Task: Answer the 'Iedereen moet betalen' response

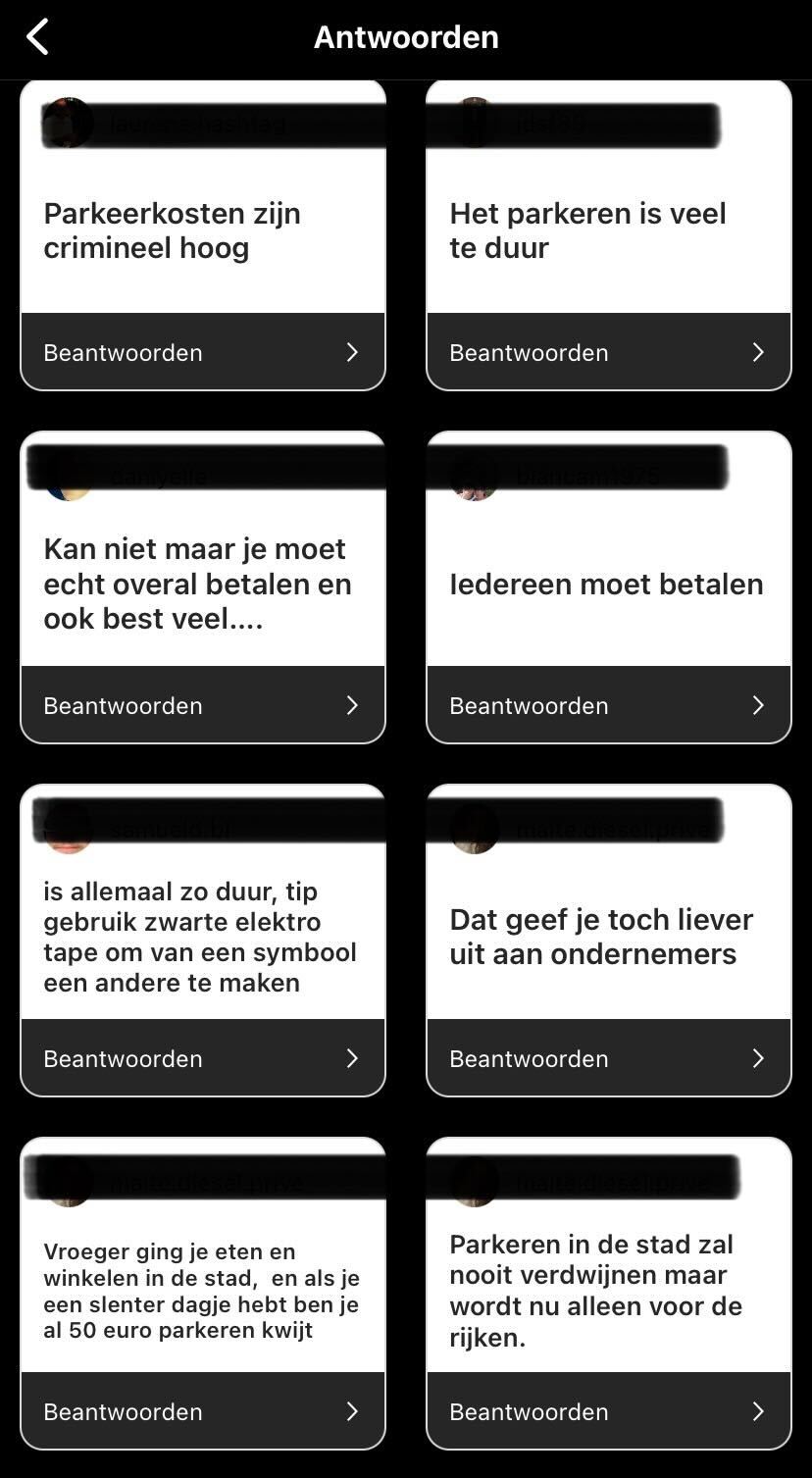Action: pyautogui.click(x=608, y=705)
